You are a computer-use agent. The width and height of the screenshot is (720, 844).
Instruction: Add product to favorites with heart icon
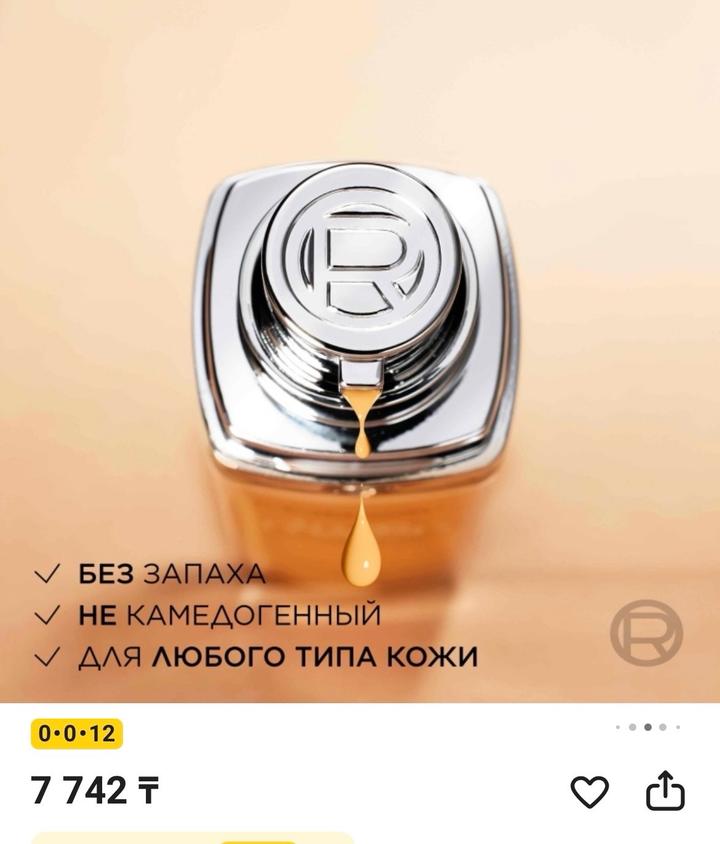click(x=589, y=792)
